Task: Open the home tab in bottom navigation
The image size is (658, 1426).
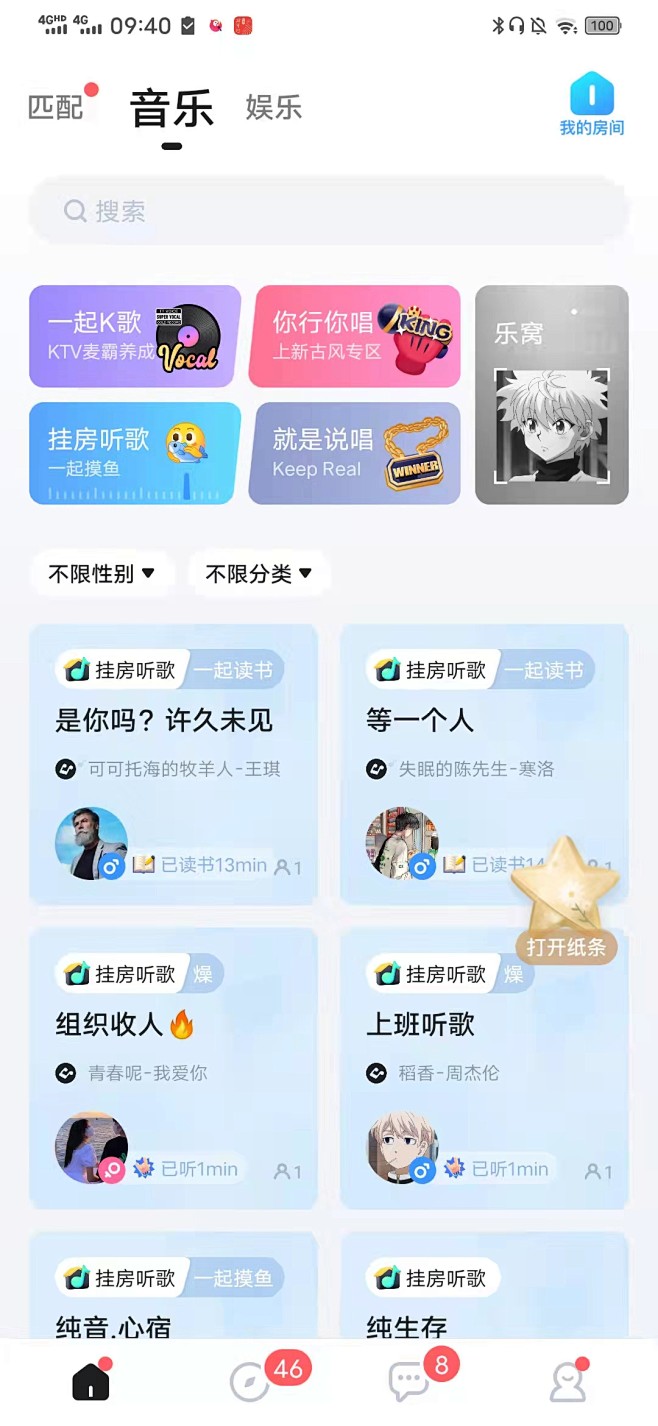Action: pos(91,1380)
